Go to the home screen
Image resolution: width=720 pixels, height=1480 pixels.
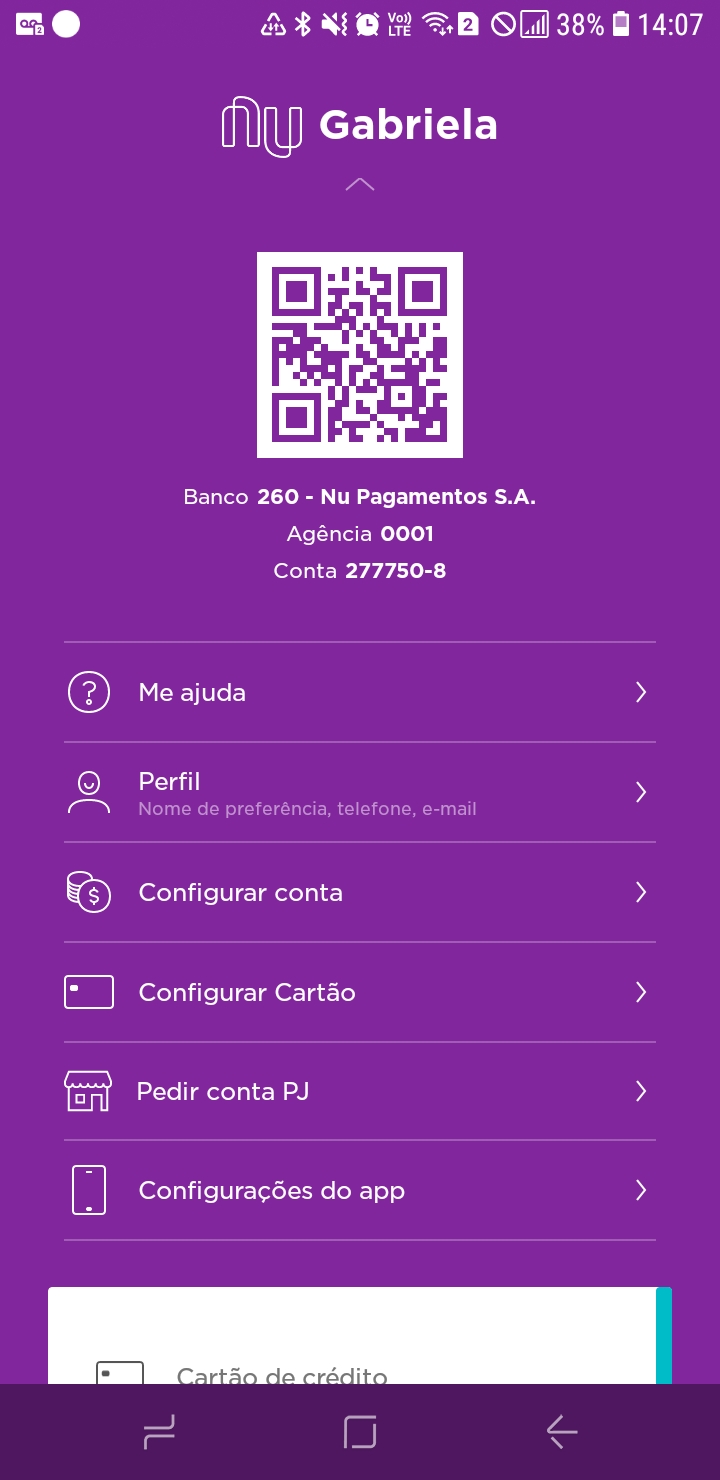(x=360, y=1432)
